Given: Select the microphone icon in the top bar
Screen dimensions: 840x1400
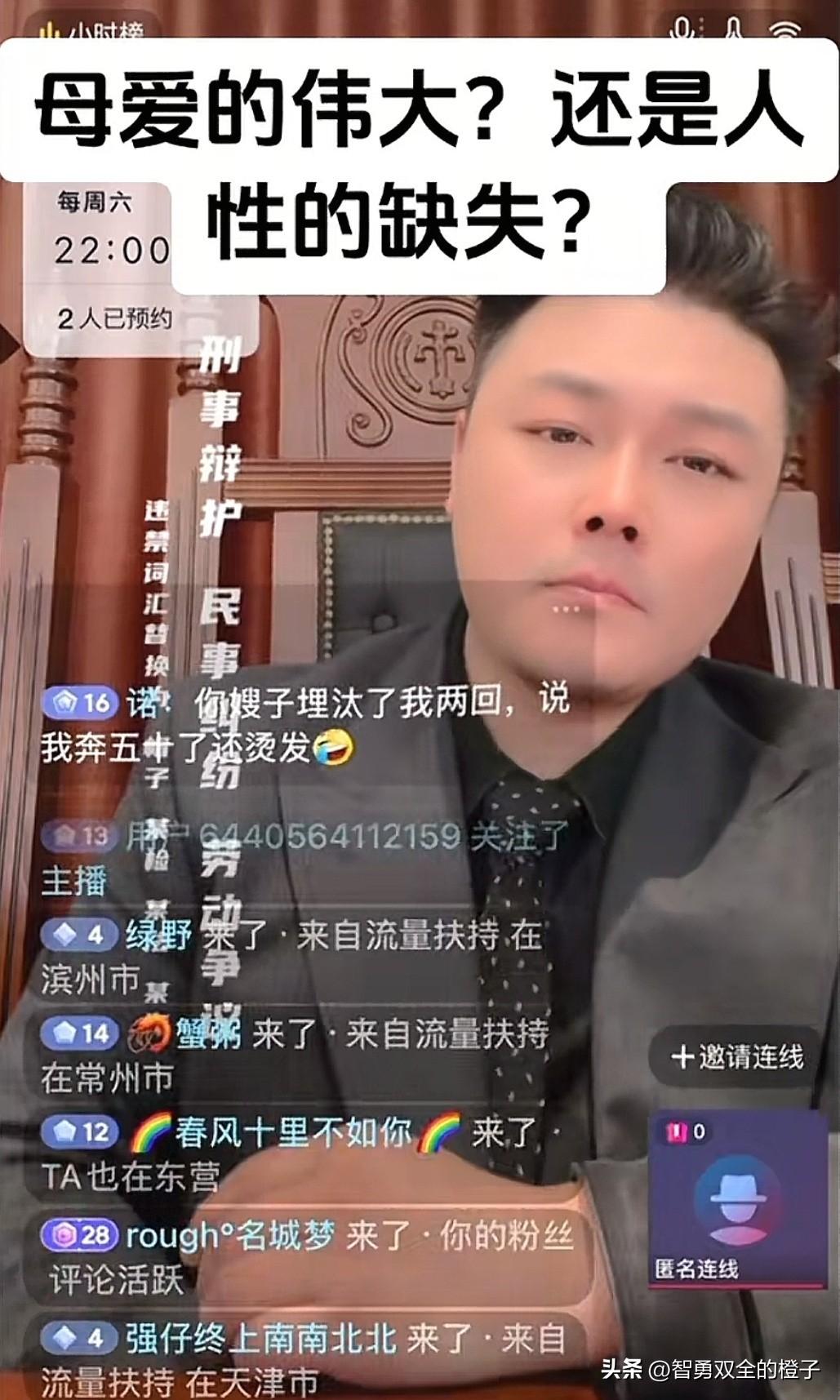Looking at the screenshot, I should tap(683, 24).
